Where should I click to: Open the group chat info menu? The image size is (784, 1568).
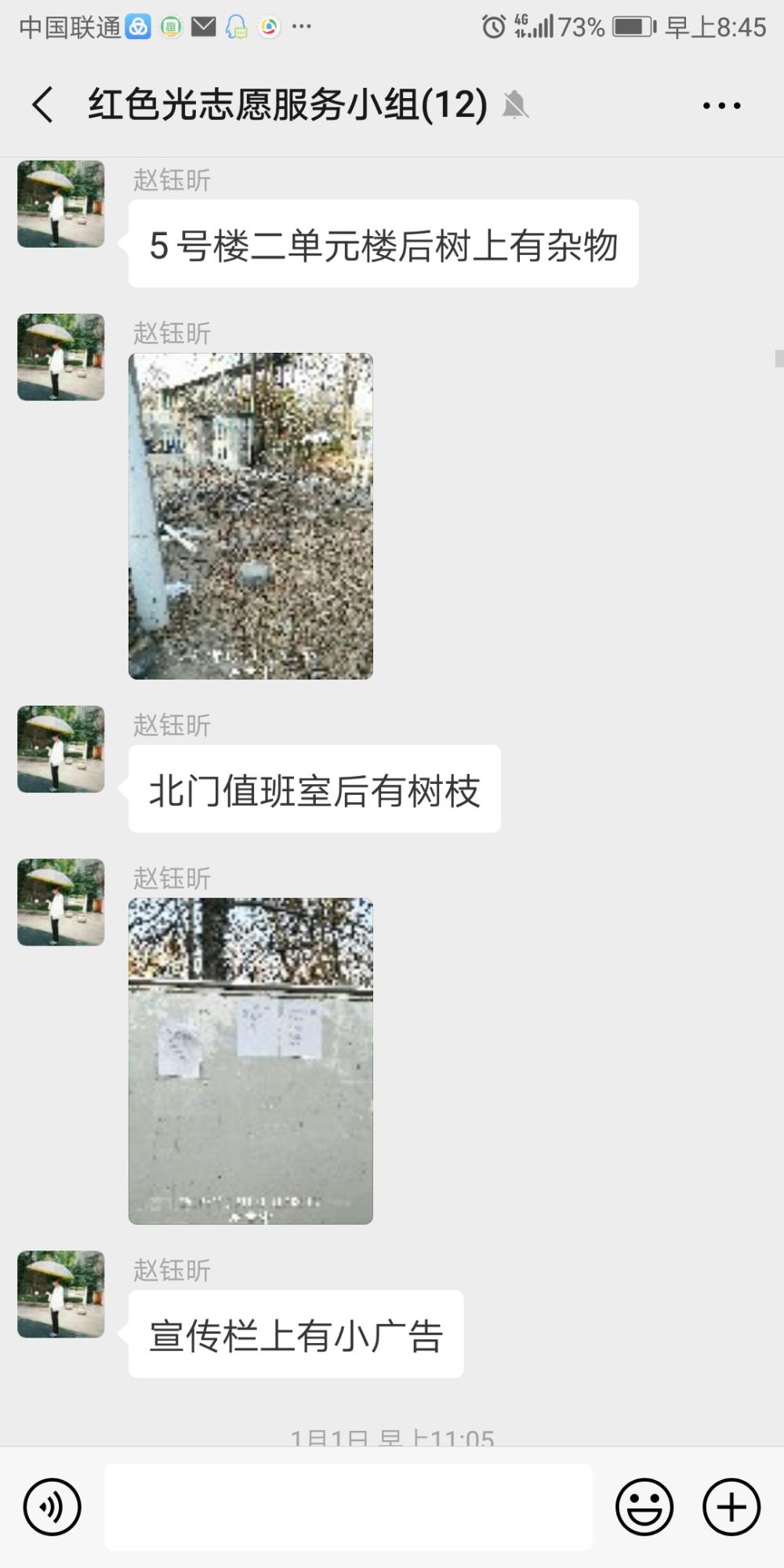721,105
